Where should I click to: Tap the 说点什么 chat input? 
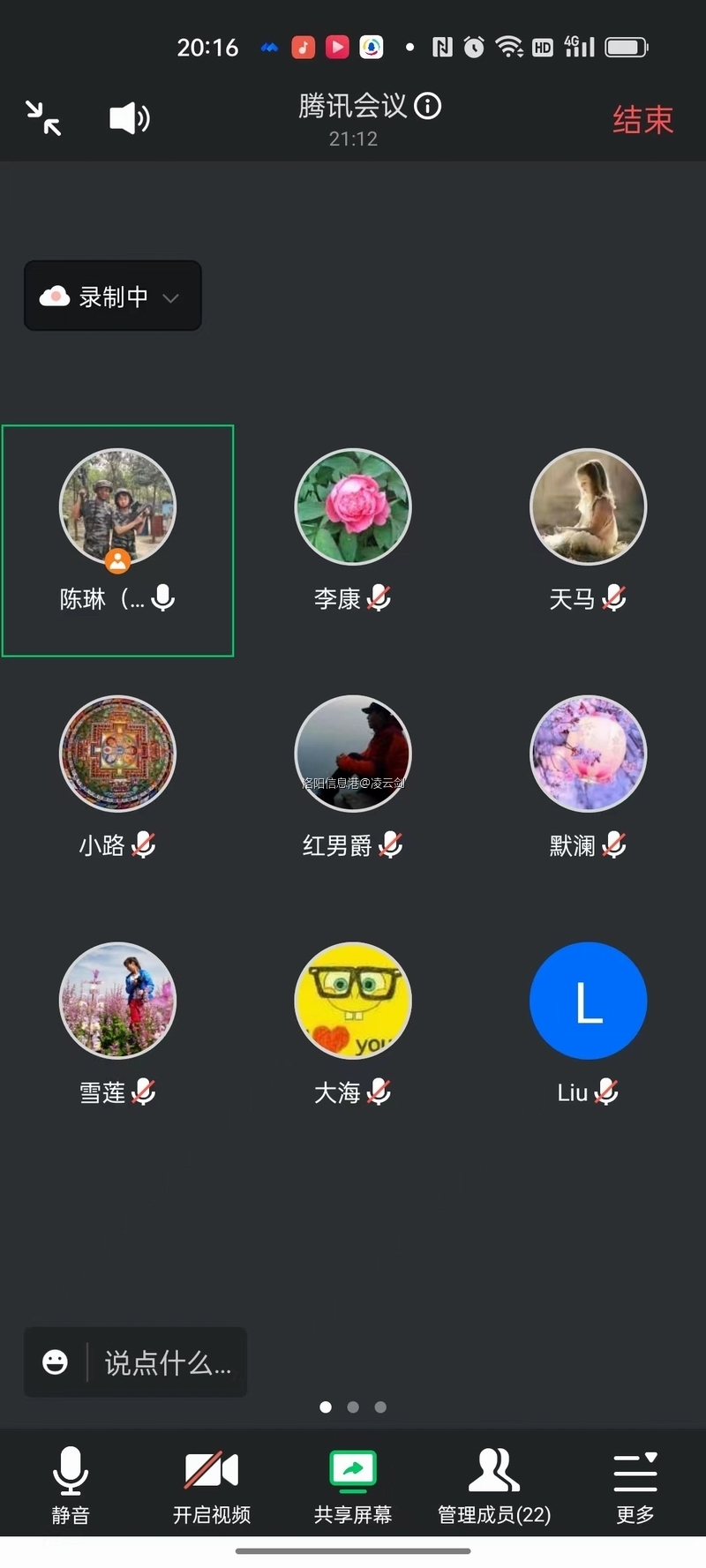point(168,1363)
